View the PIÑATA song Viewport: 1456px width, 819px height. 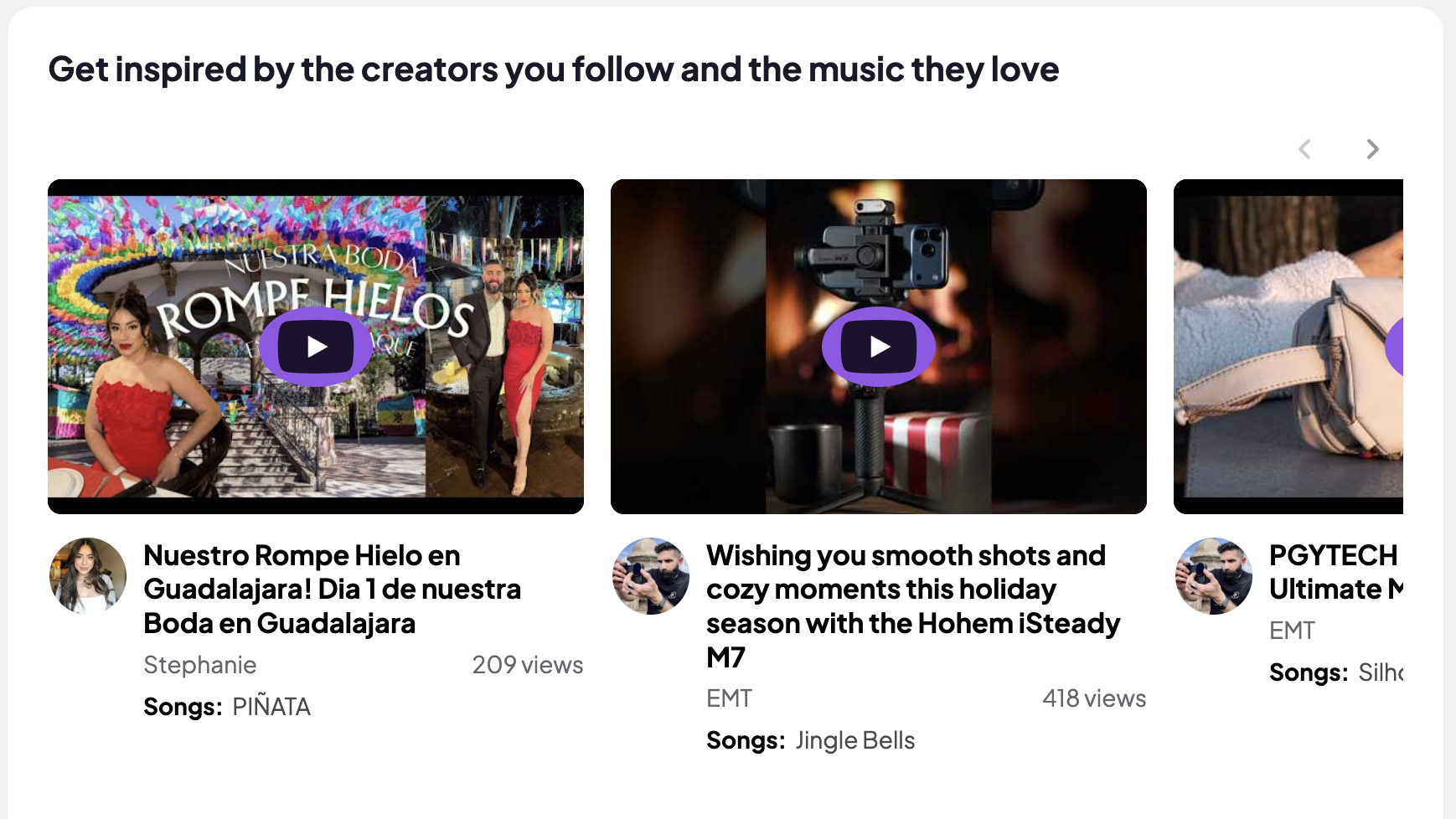271,707
